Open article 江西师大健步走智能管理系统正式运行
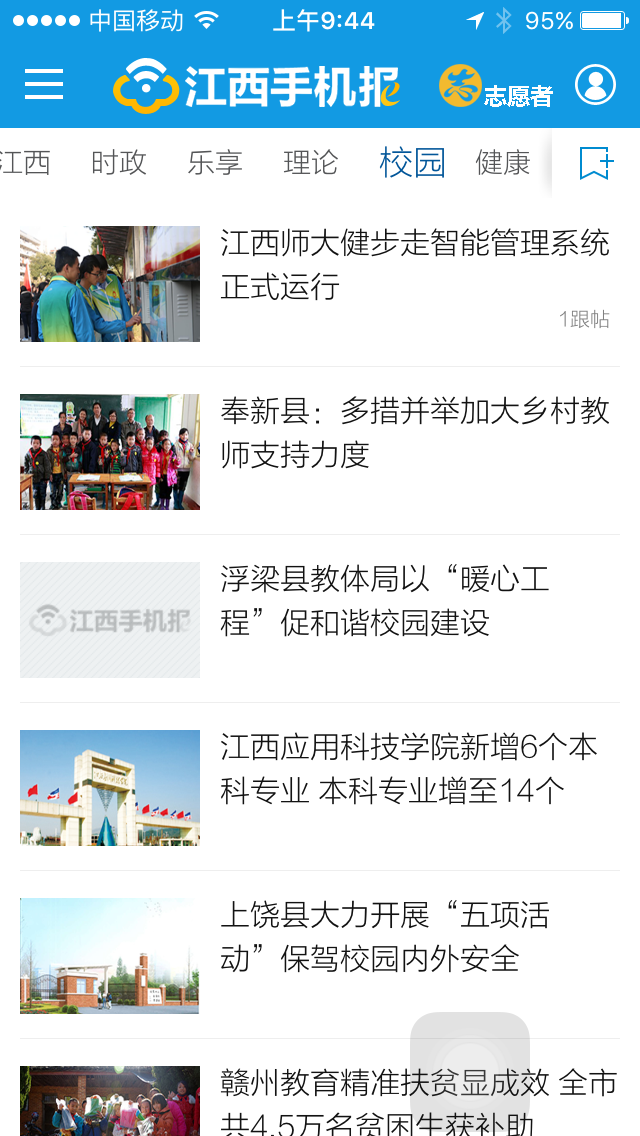Image resolution: width=640 pixels, height=1136 pixels. [x=414, y=265]
